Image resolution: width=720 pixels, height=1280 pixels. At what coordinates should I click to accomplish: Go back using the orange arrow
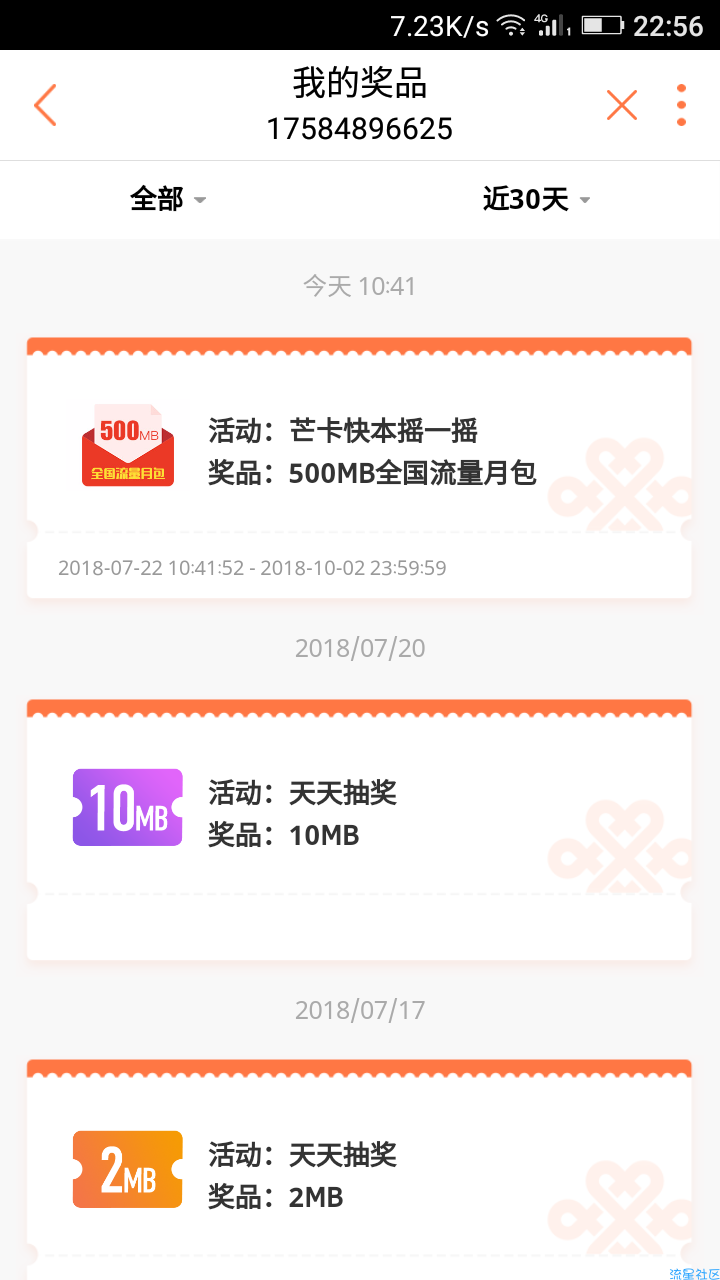click(45, 105)
